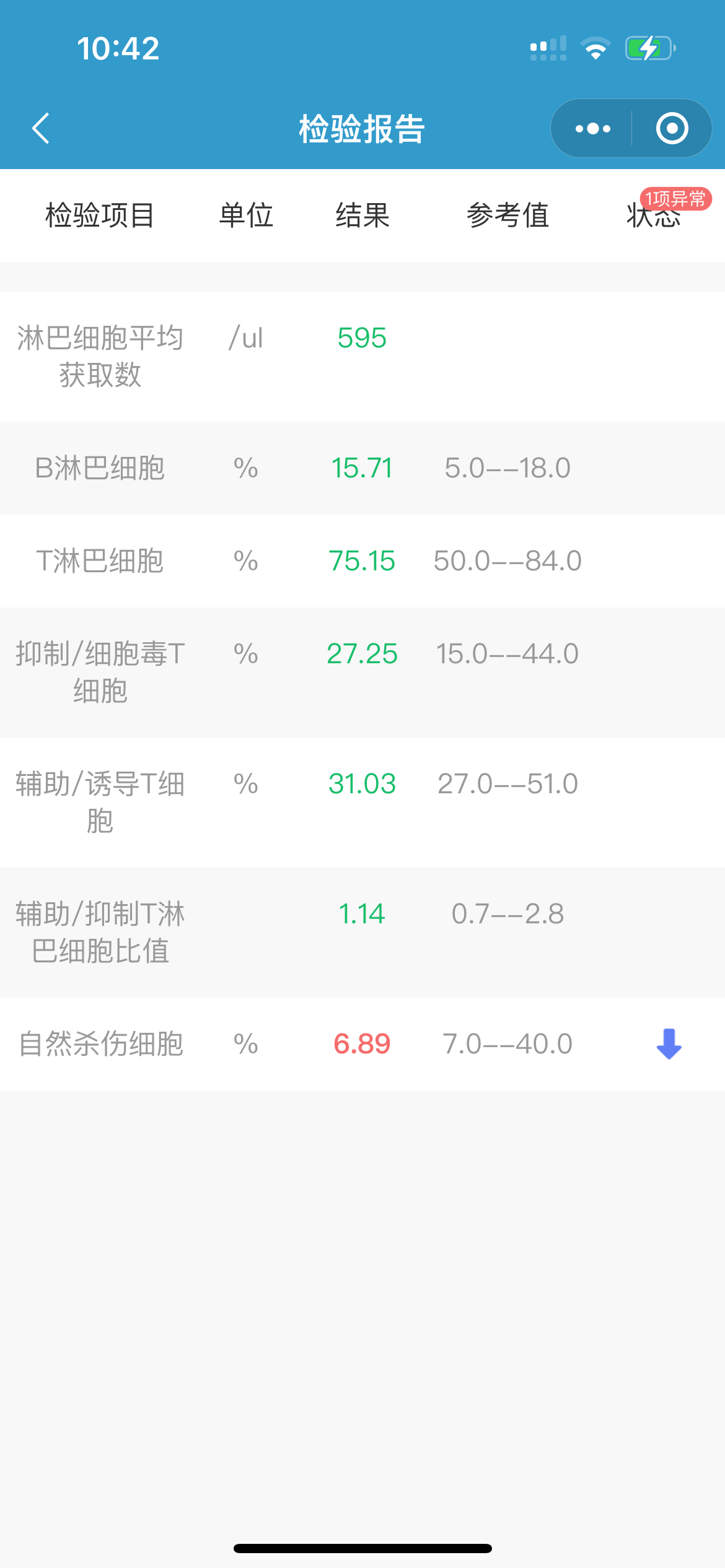Go back from the 检验报告 page
The height and width of the screenshot is (1568, 725).
click(x=41, y=128)
